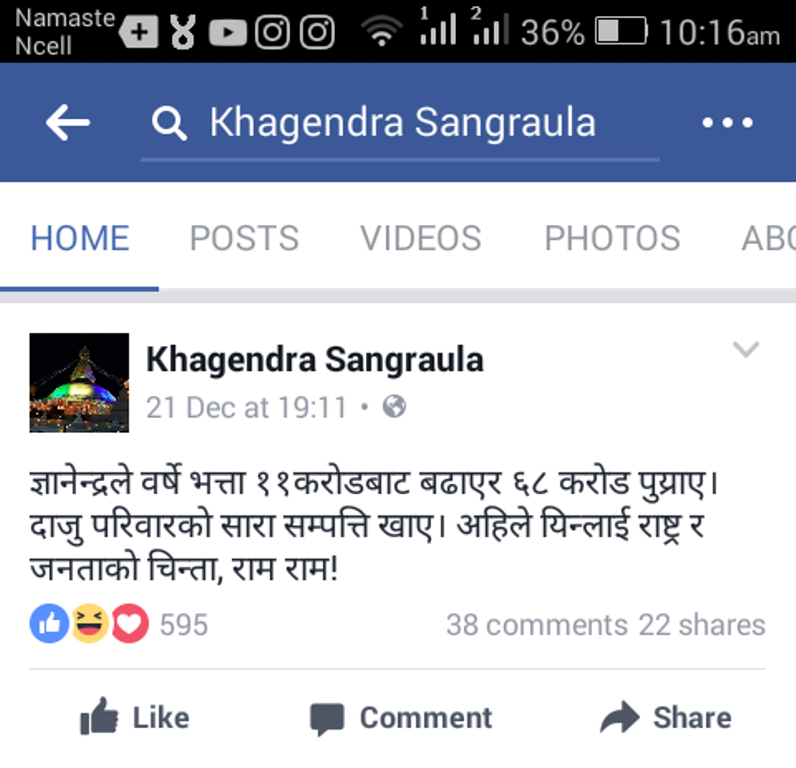Viewport: 796px width, 768px height.
Task: Share the post
Action: pyautogui.click(x=666, y=717)
